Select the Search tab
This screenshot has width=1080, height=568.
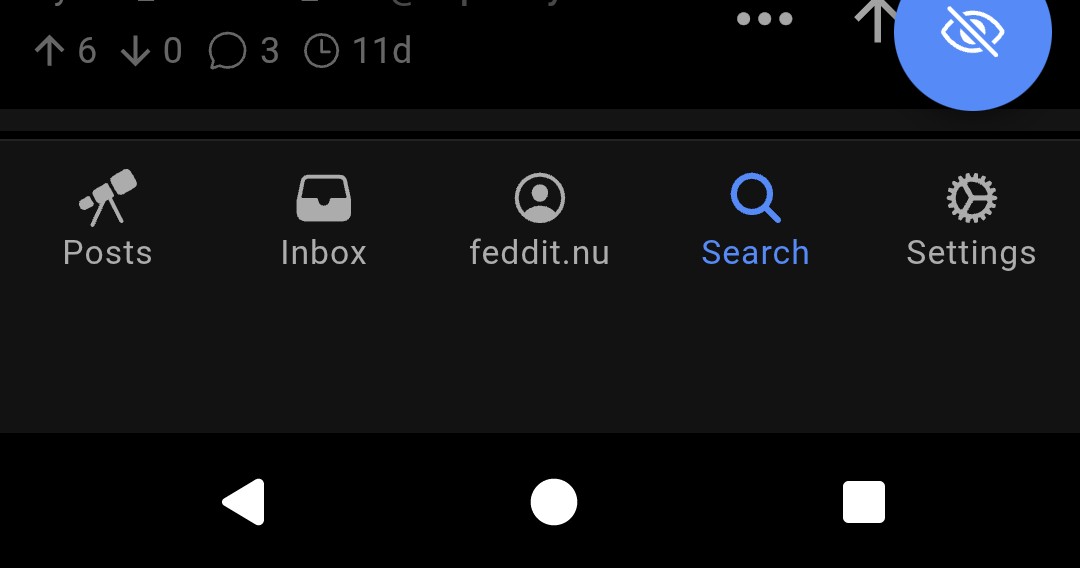755,220
